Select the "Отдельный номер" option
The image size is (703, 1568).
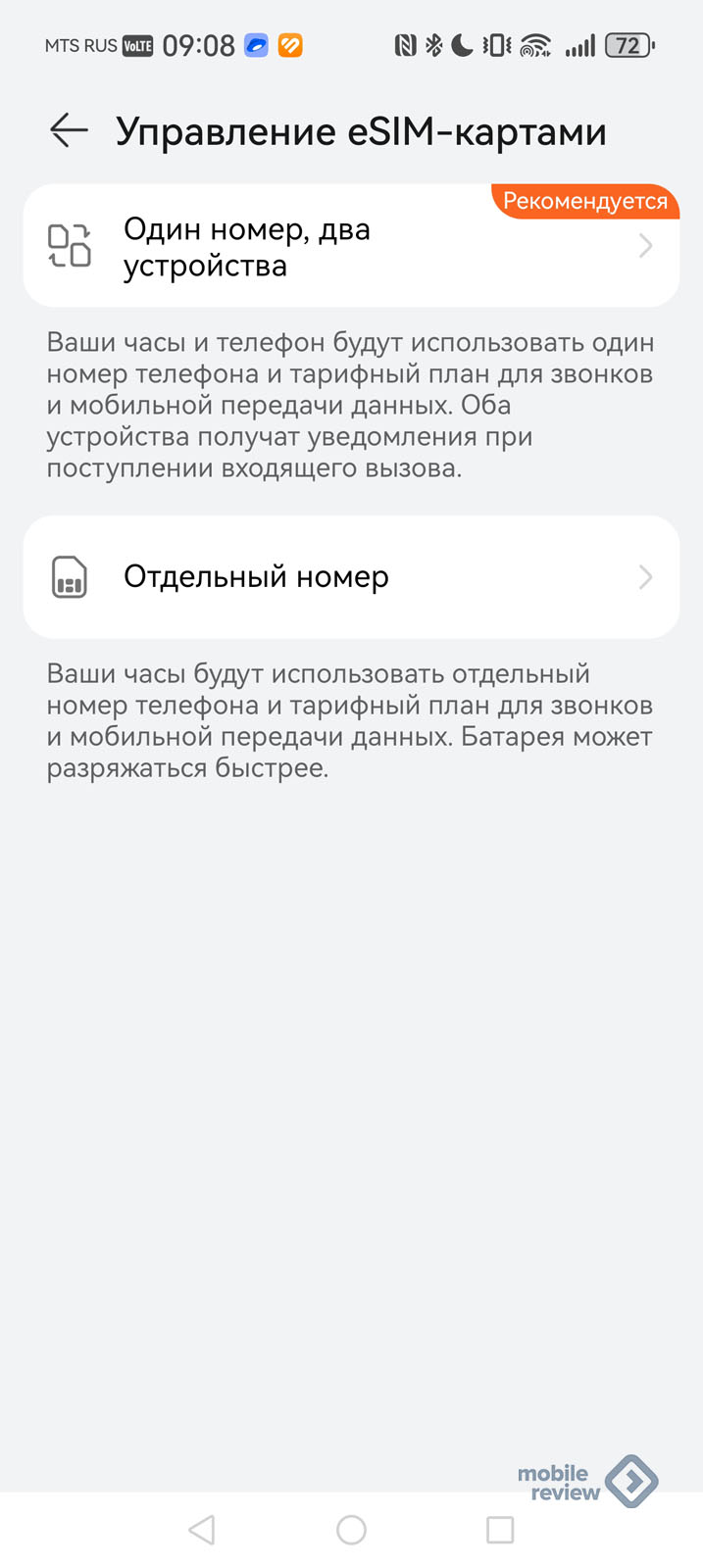pyautogui.click(x=350, y=577)
